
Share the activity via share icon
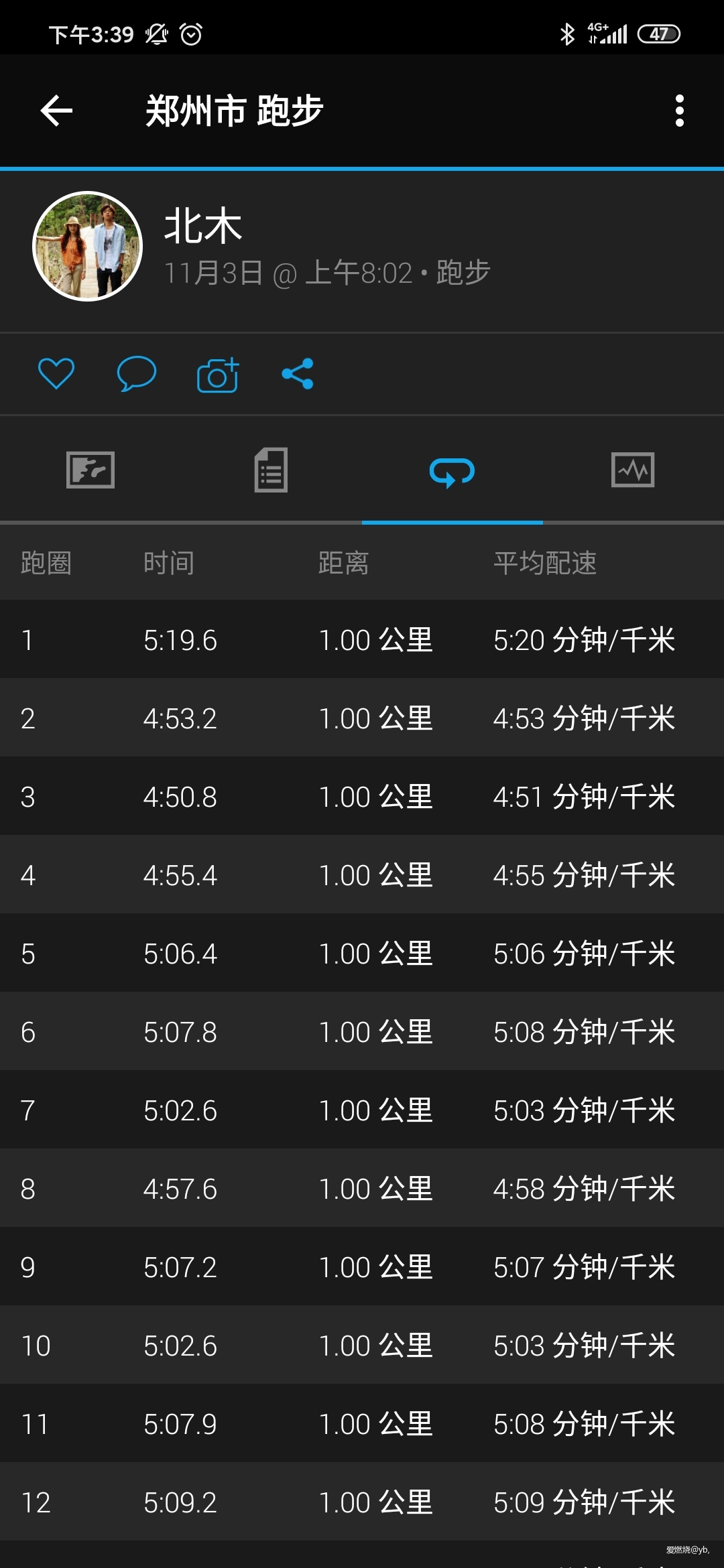coord(298,374)
